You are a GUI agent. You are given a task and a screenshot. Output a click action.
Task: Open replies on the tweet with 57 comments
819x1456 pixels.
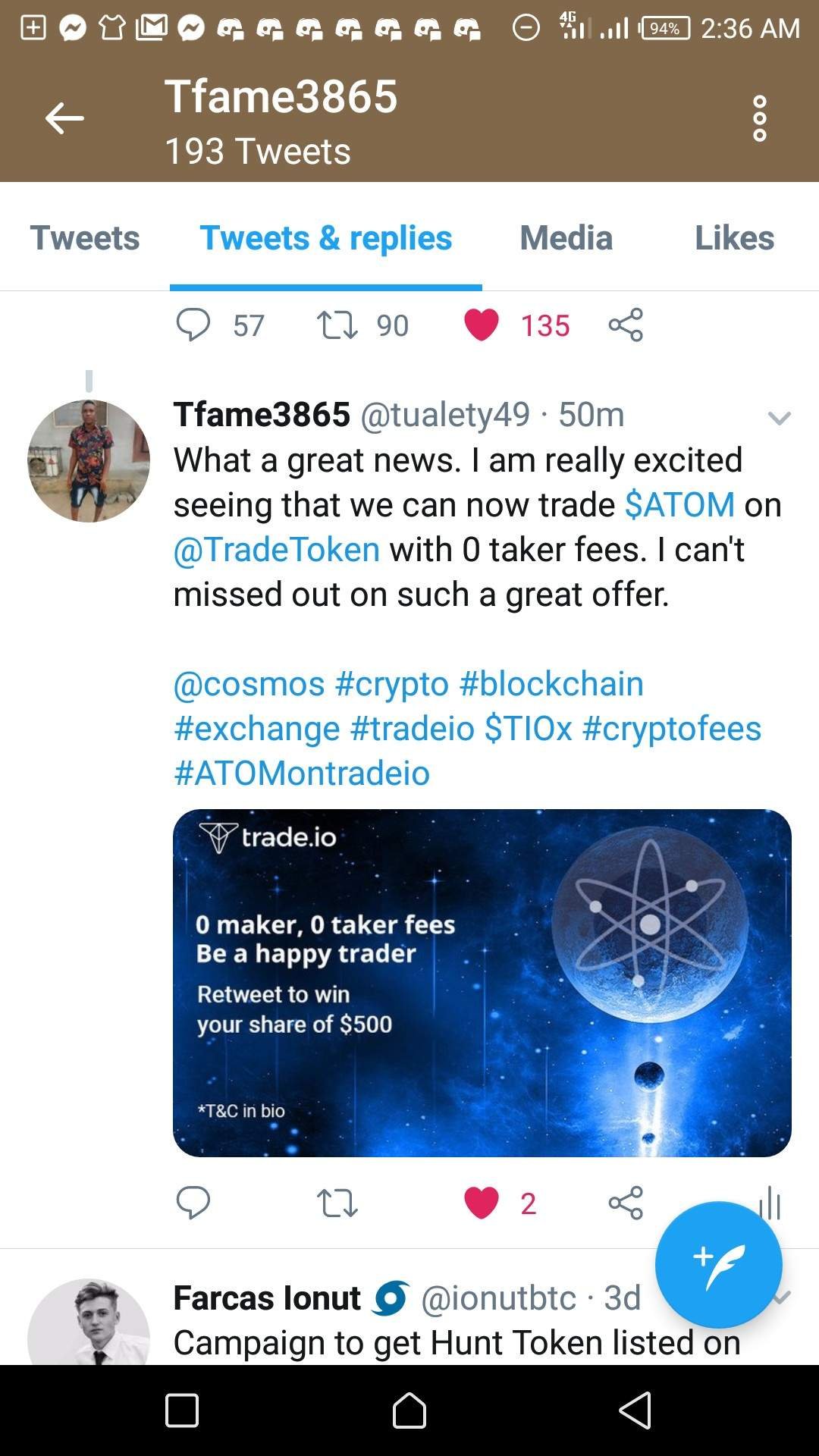click(x=193, y=325)
